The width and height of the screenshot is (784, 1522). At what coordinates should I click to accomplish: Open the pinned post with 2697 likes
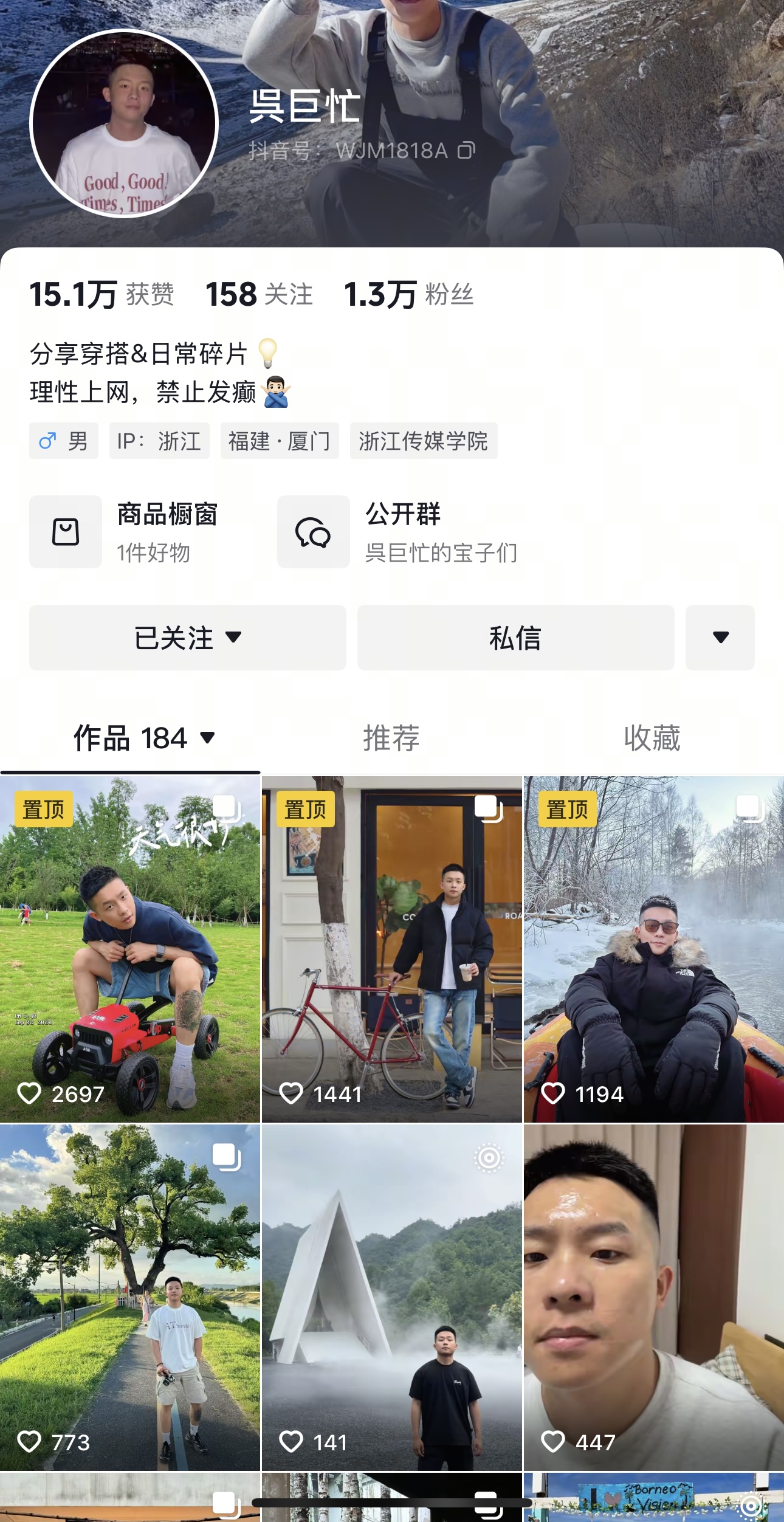130,949
